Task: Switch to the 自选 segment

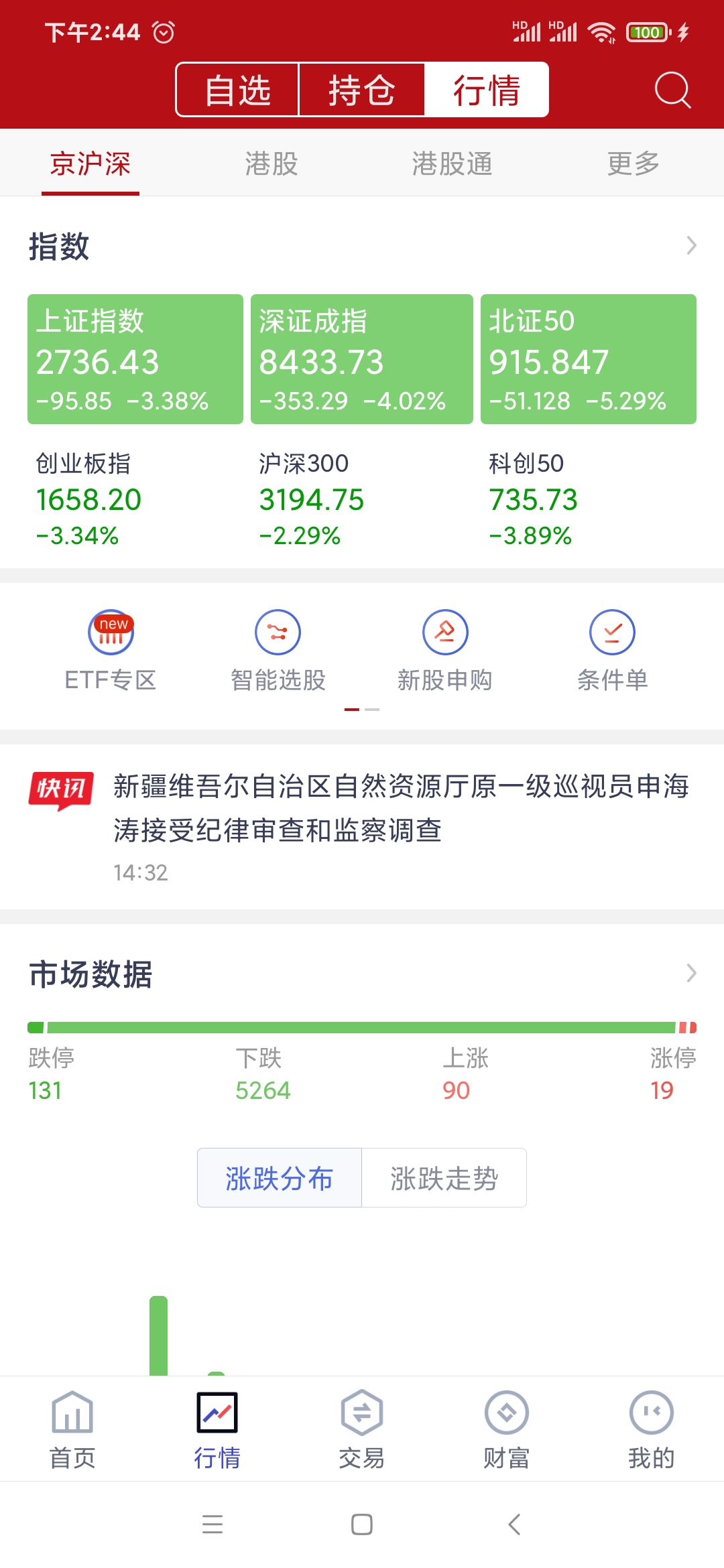Action: [x=237, y=90]
